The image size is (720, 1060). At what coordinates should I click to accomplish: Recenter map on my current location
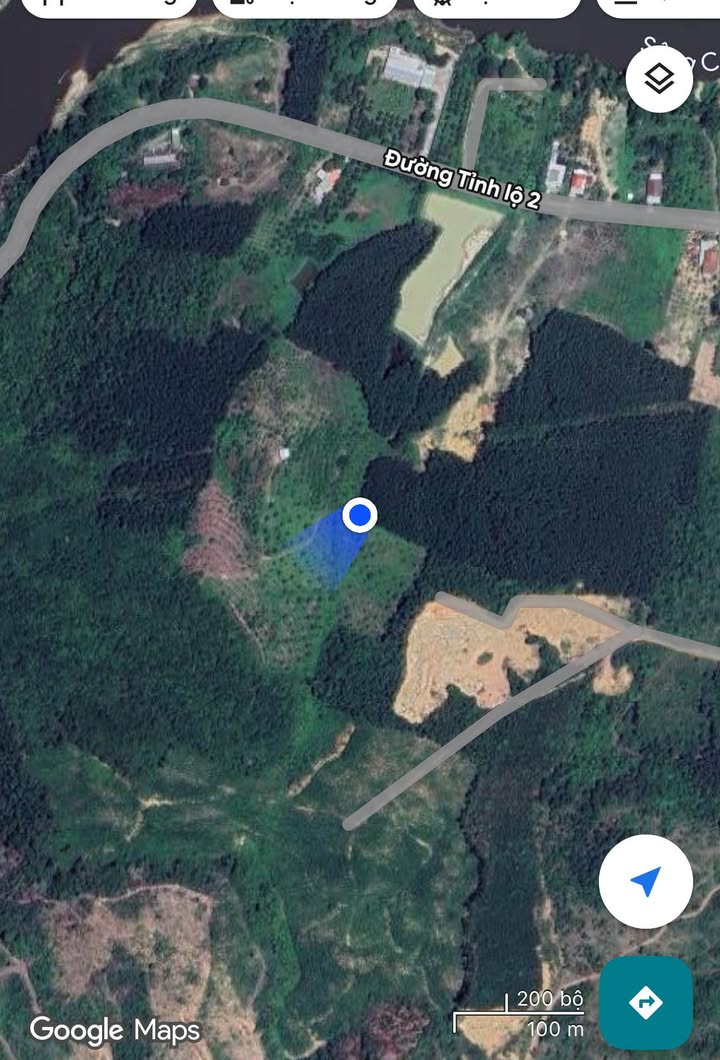click(x=645, y=882)
